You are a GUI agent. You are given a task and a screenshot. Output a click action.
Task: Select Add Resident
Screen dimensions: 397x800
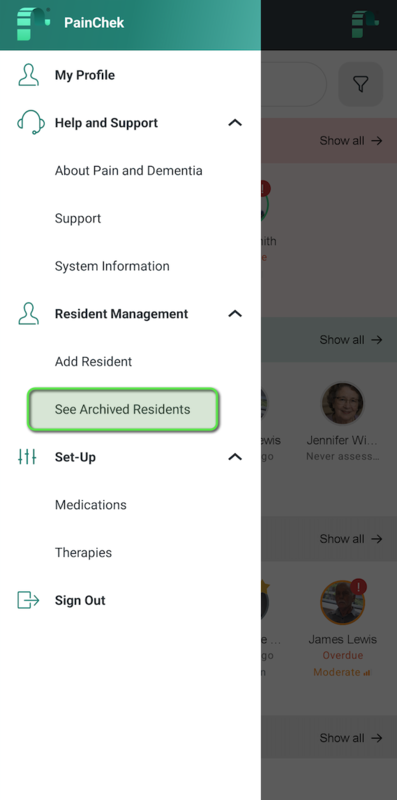[93, 361]
